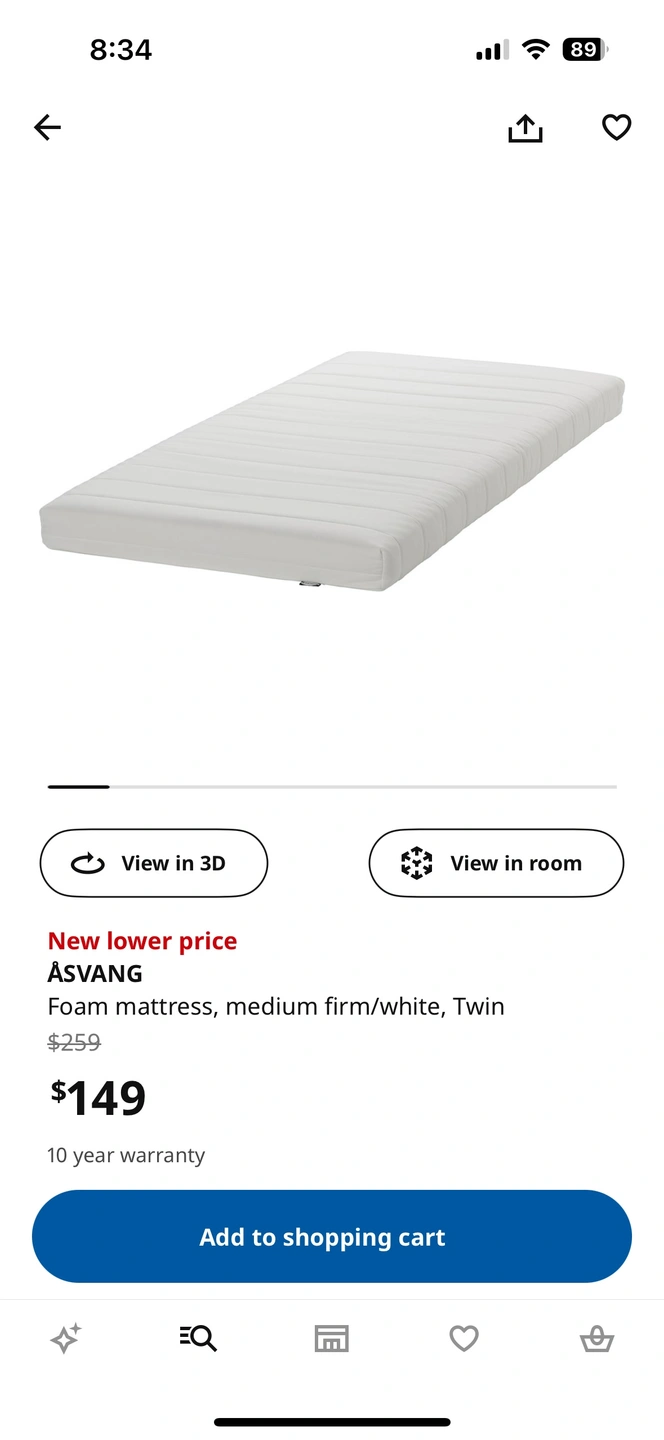The height and width of the screenshot is (1440, 664).
Task: Switch to the search tab
Action: tap(198, 1338)
